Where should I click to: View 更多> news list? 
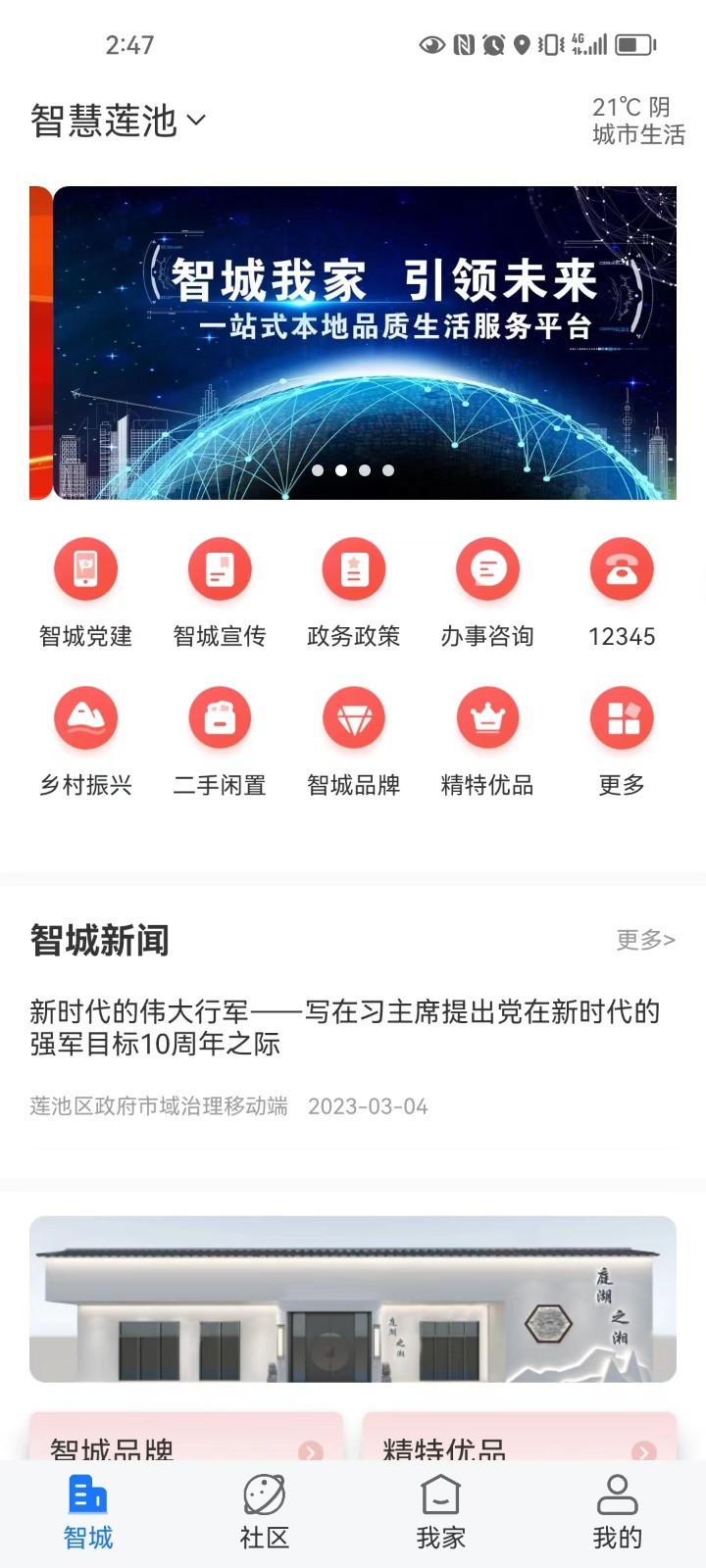click(645, 940)
